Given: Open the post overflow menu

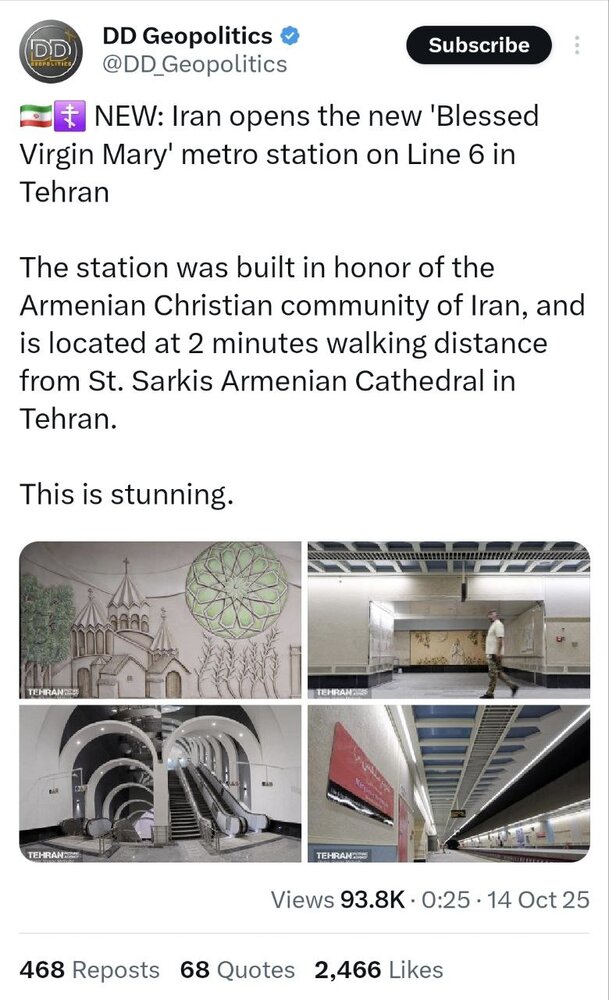Looking at the screenshot, I should pyautogui.click(x=577, y=46).
